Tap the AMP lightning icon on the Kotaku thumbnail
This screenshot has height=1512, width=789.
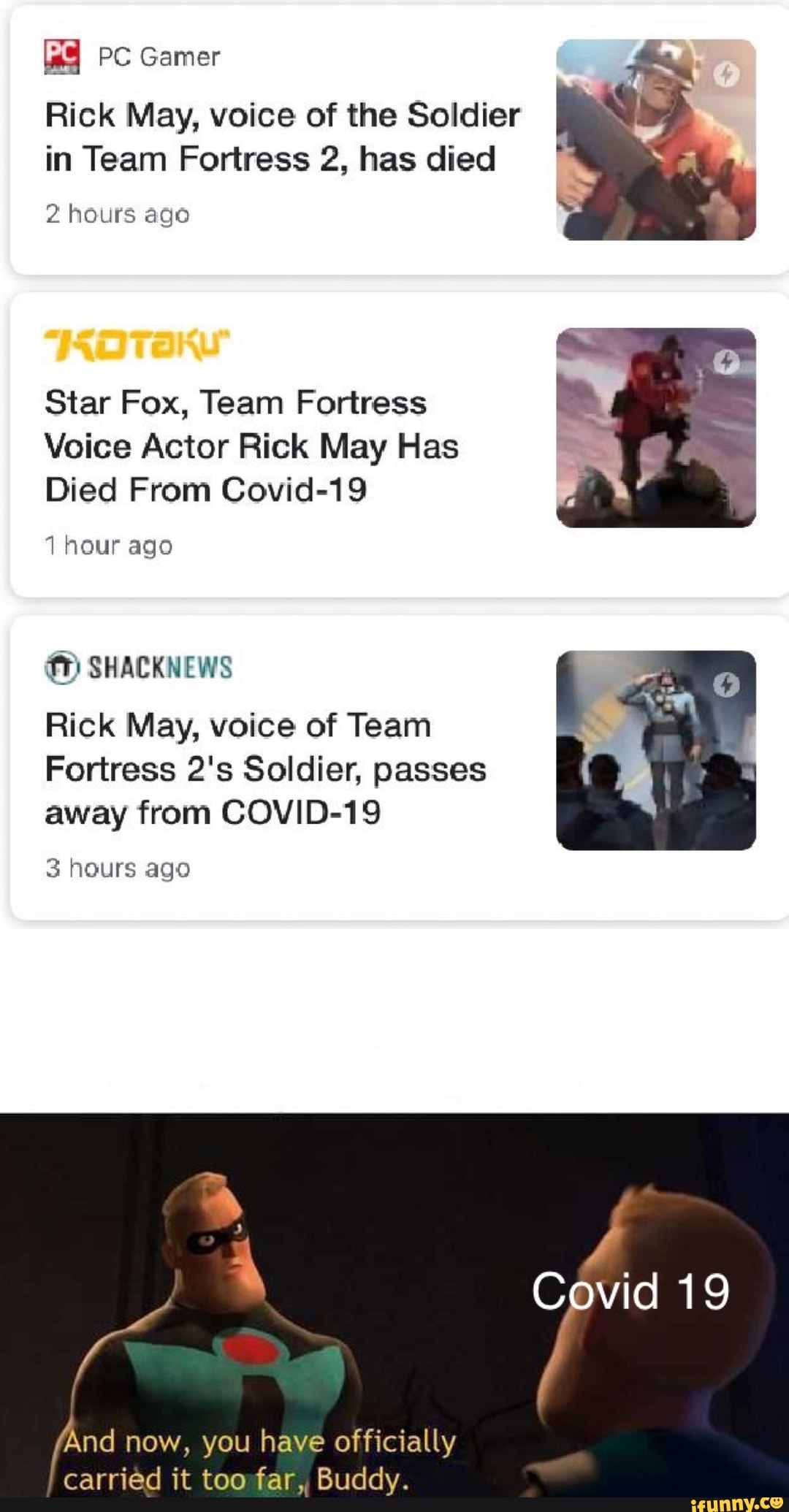coord(727,360)
